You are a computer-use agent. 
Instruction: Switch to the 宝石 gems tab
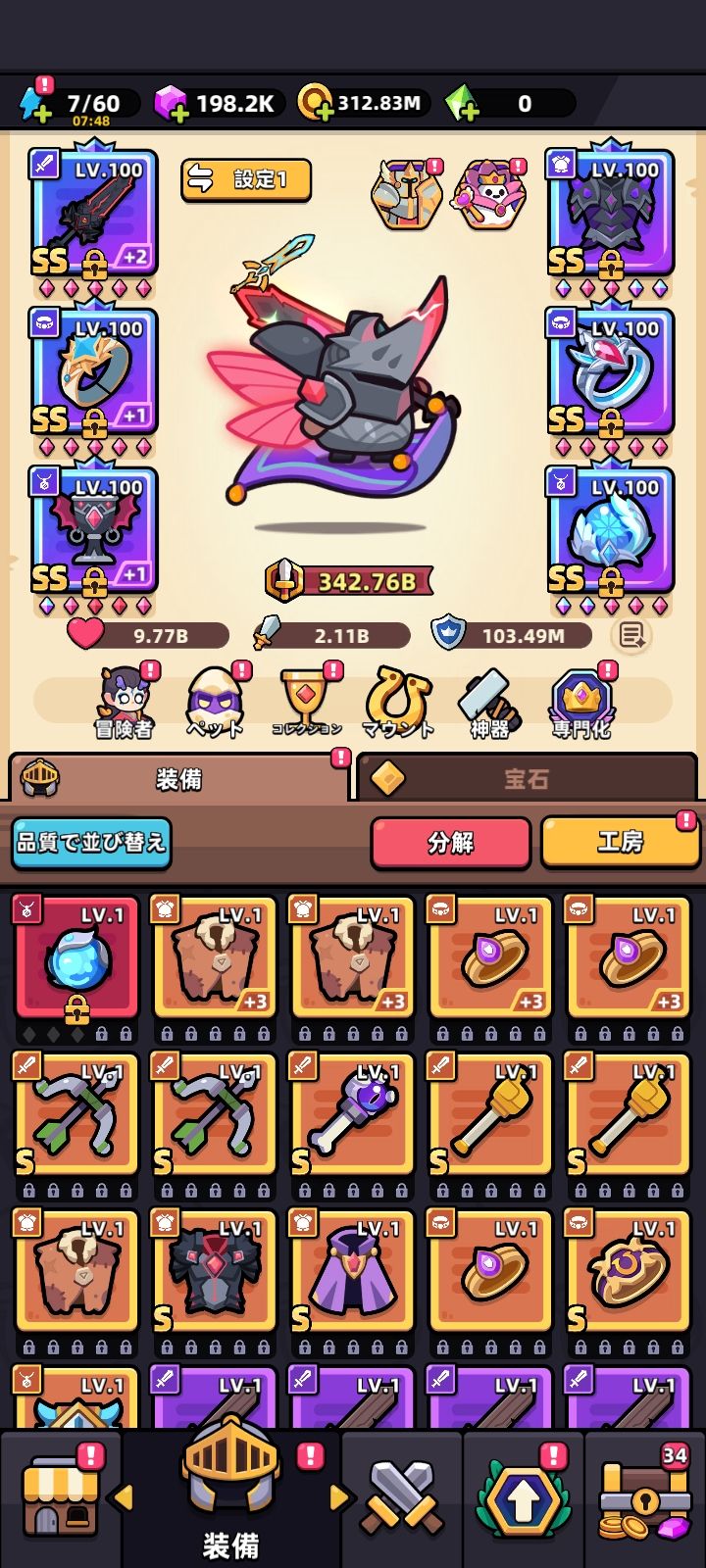(527, 779)
